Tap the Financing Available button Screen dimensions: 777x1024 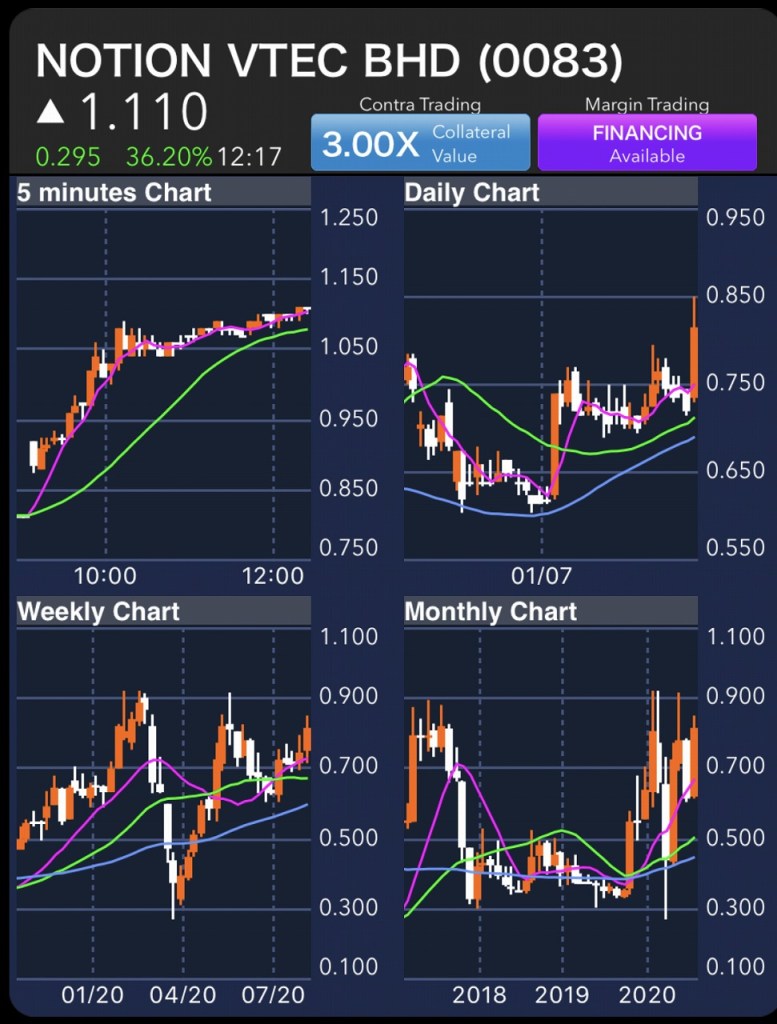point(647,143)
